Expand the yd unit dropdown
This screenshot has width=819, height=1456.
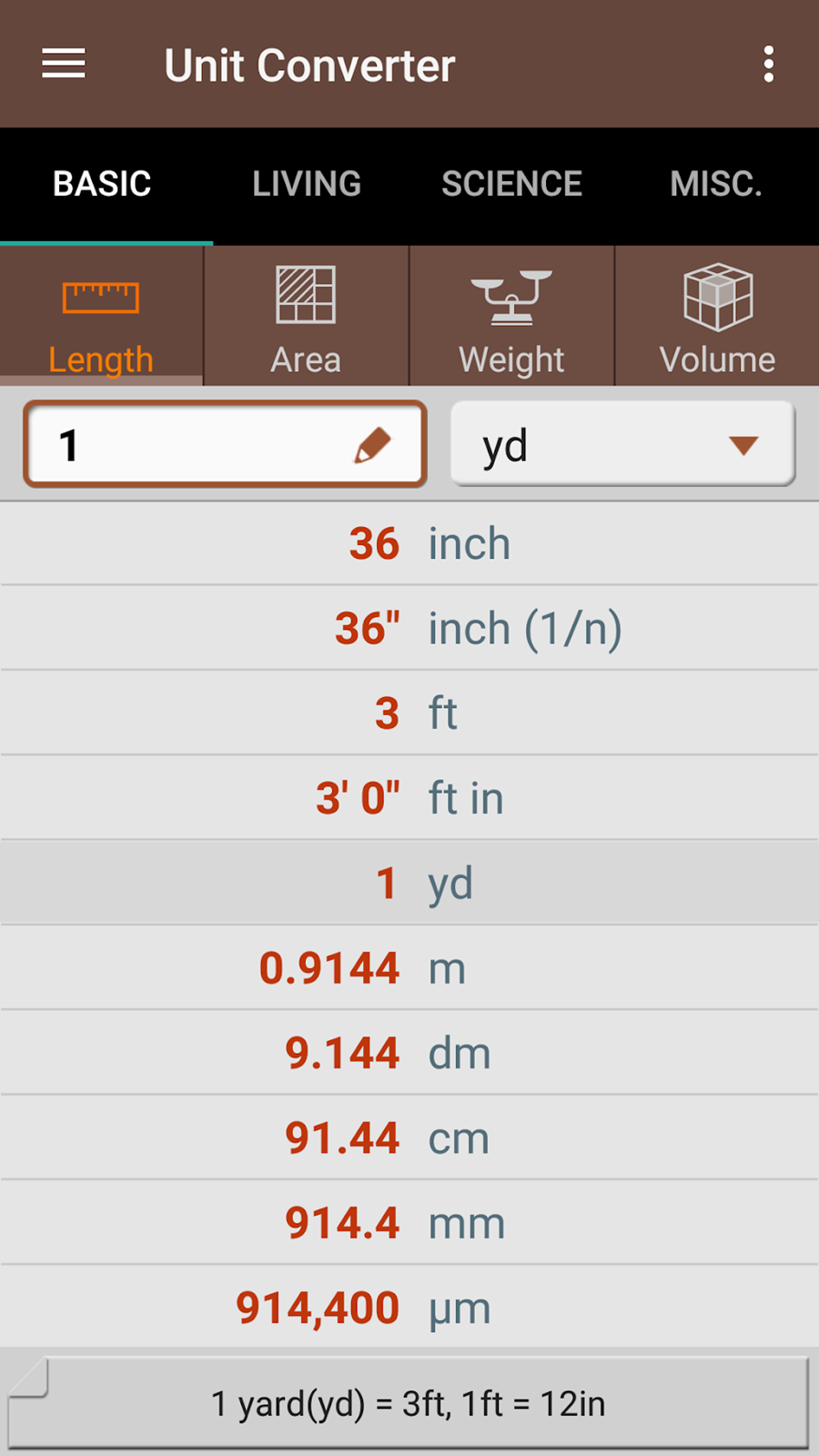pyautogui.click(x=623, y=445)
